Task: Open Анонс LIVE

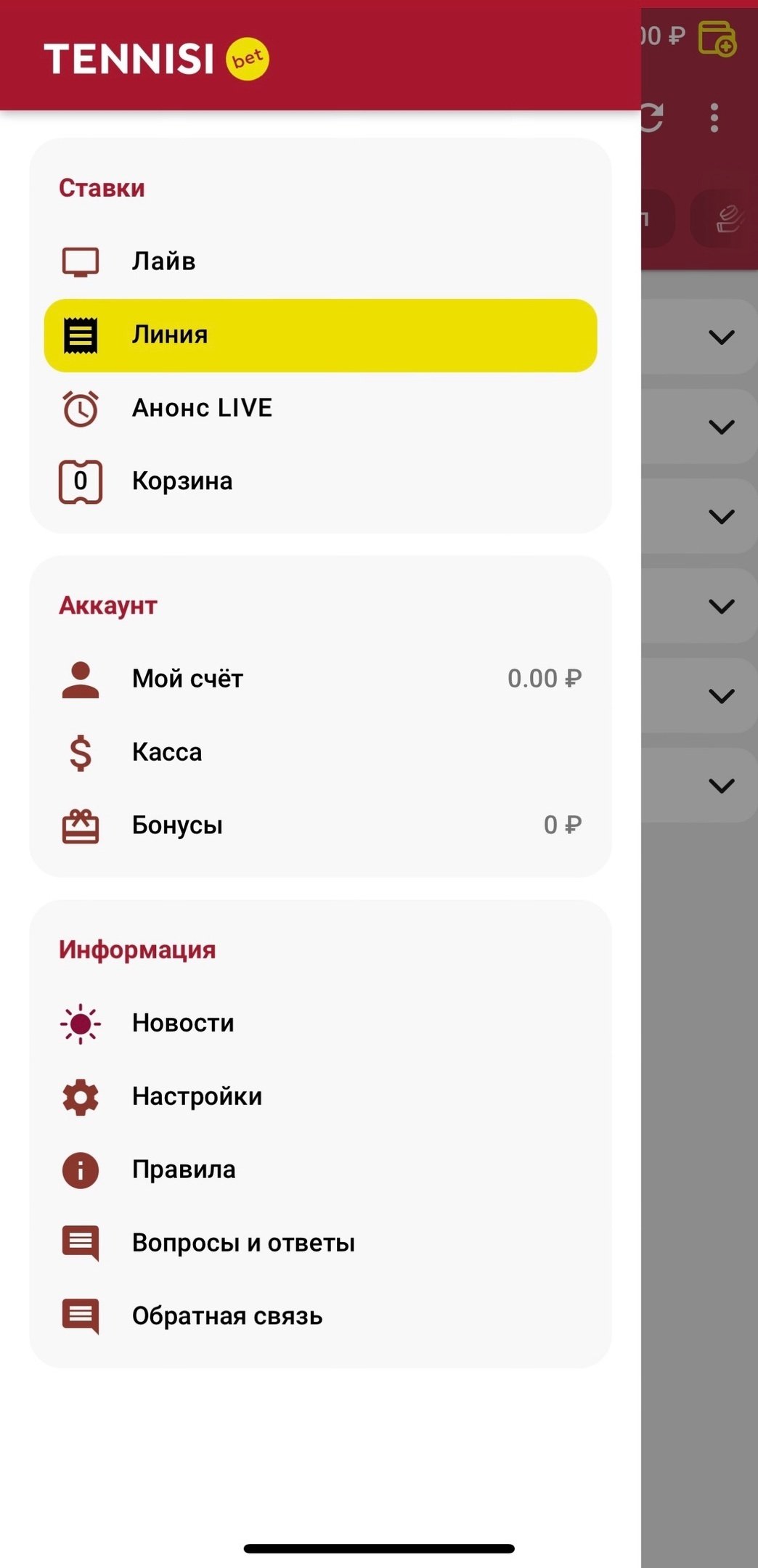Action: pyautogui.click(x=202, y=408)
